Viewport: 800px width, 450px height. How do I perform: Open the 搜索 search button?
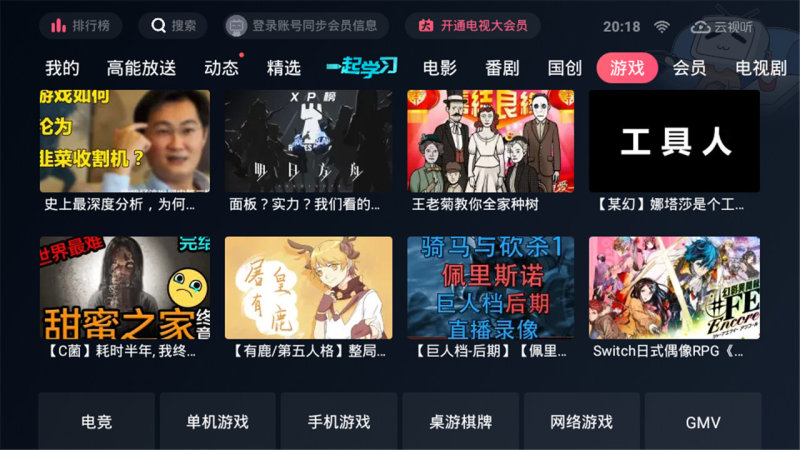[x=172, y=26]
